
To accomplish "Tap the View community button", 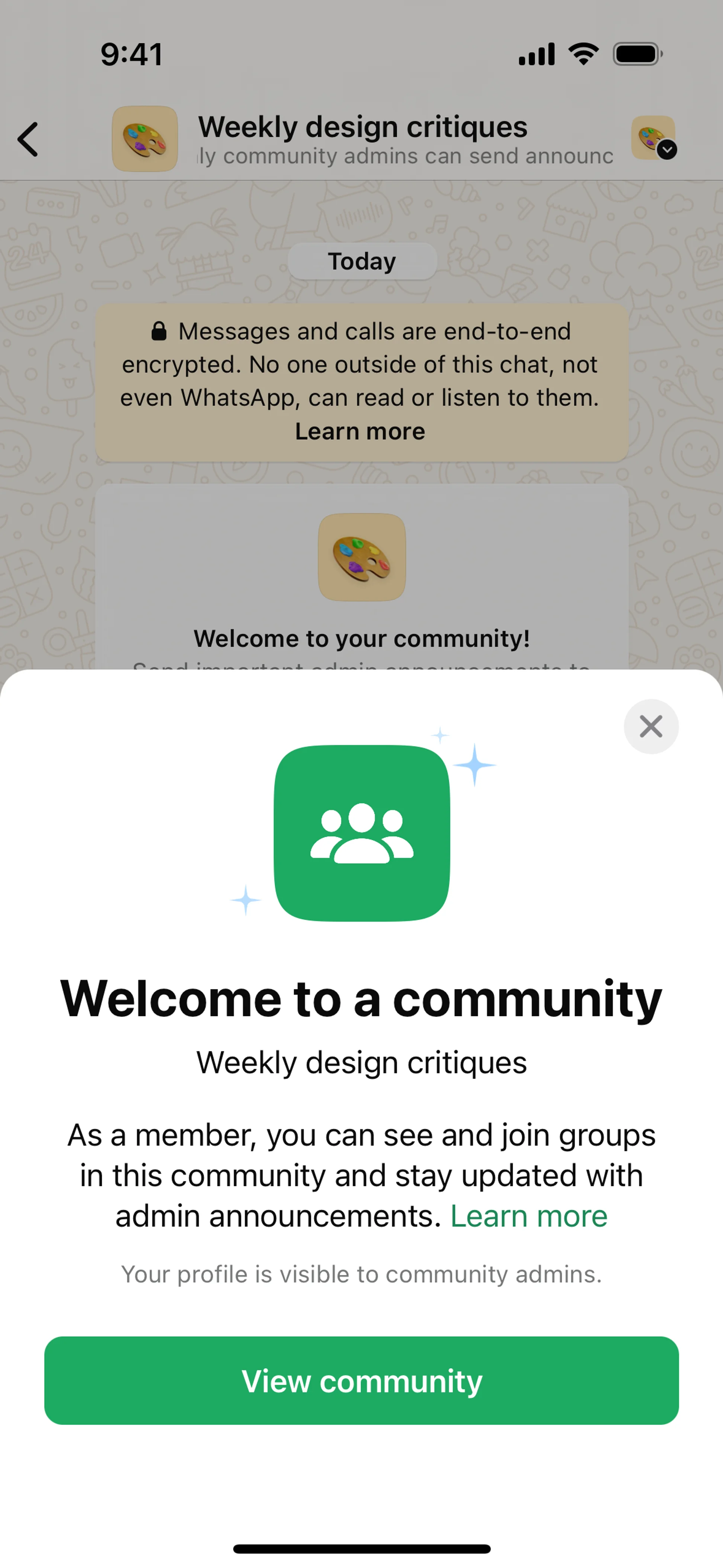I will click(x=361, y=1380).
